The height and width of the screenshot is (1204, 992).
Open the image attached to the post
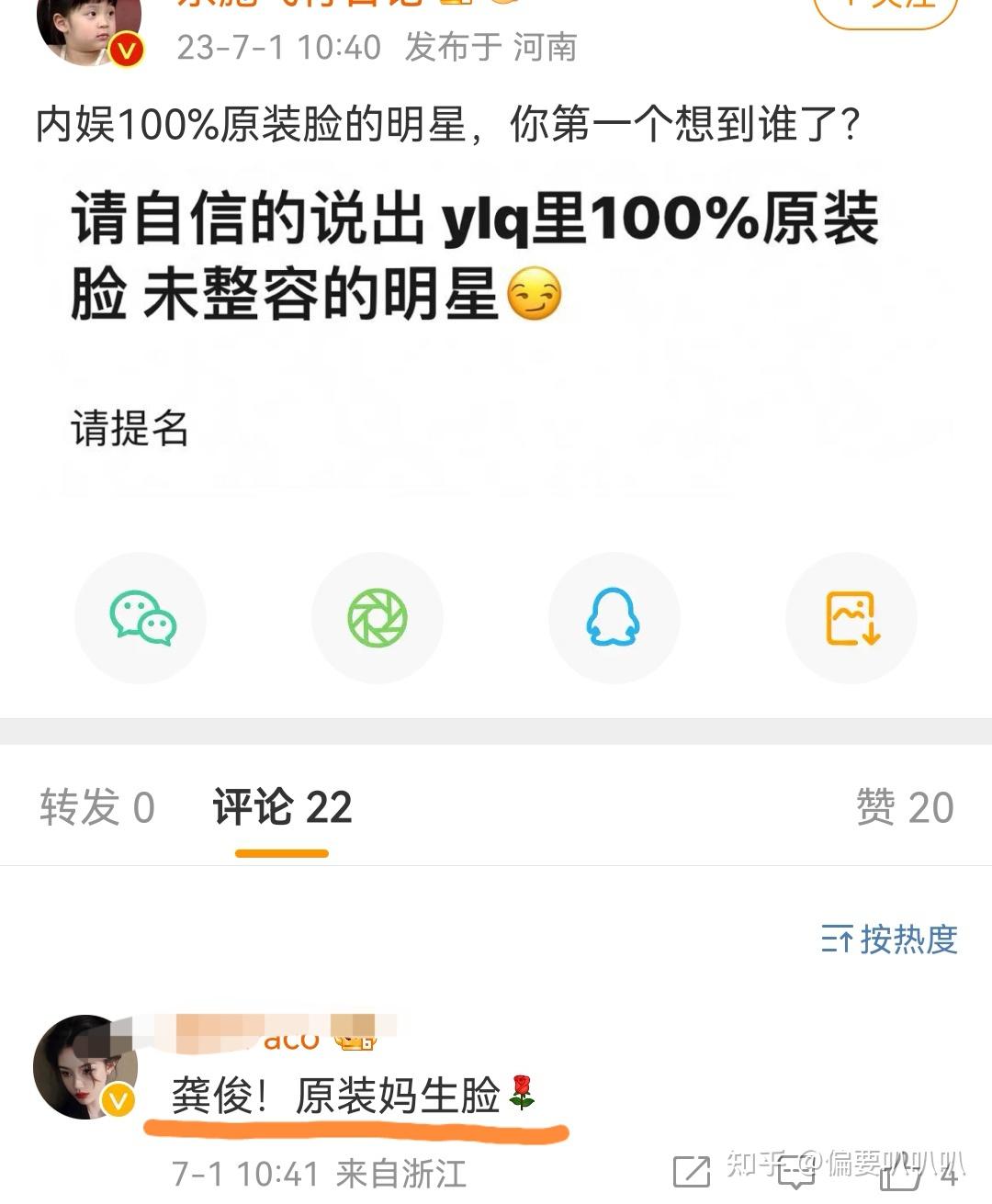496,331
